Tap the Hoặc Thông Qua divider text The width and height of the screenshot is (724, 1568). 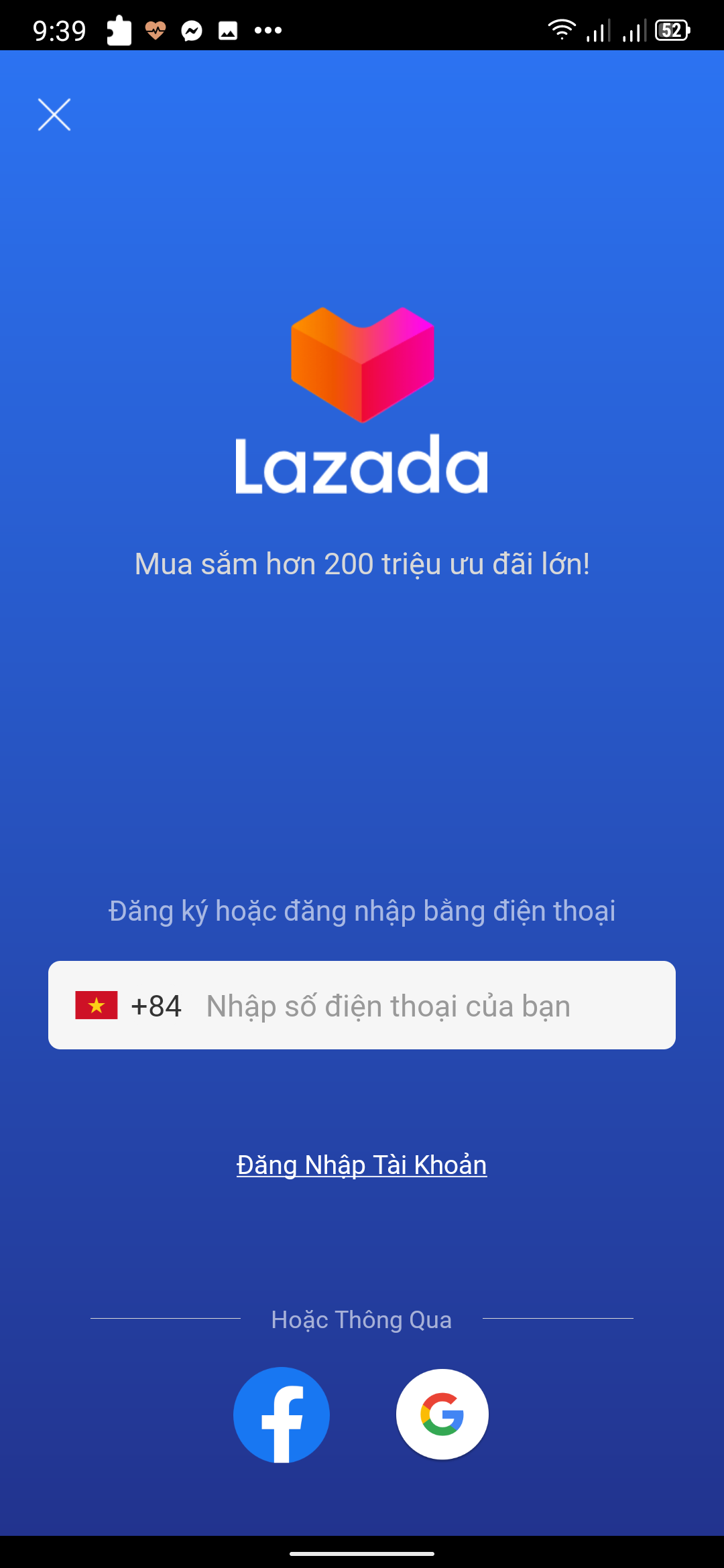[x=361, y=1319]
